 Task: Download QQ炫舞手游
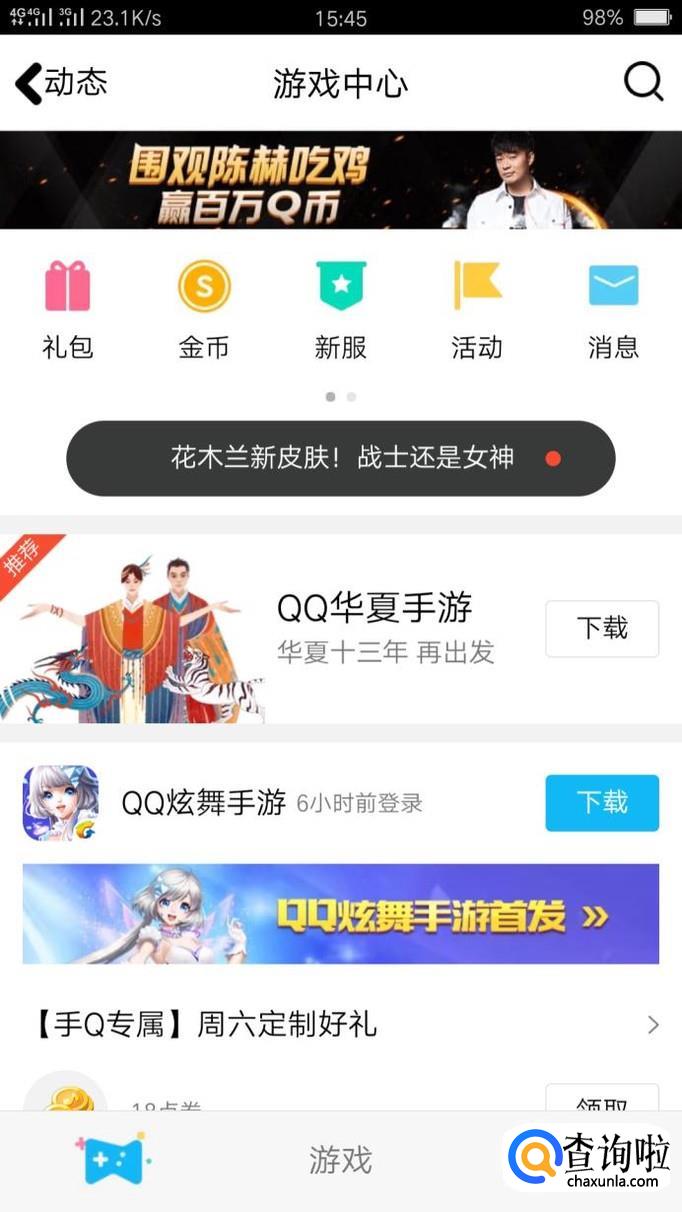(602, 802)
